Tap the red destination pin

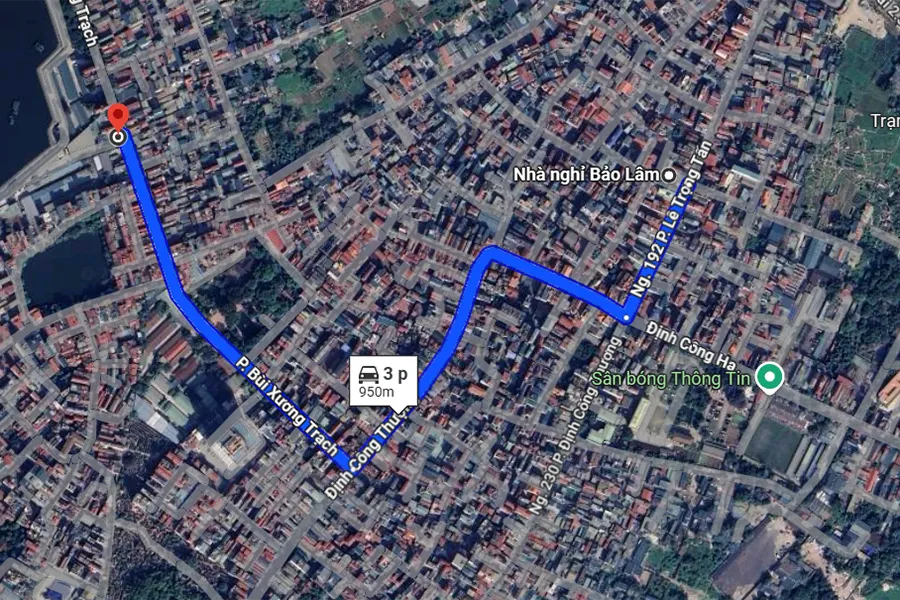(x=118, y=117)
